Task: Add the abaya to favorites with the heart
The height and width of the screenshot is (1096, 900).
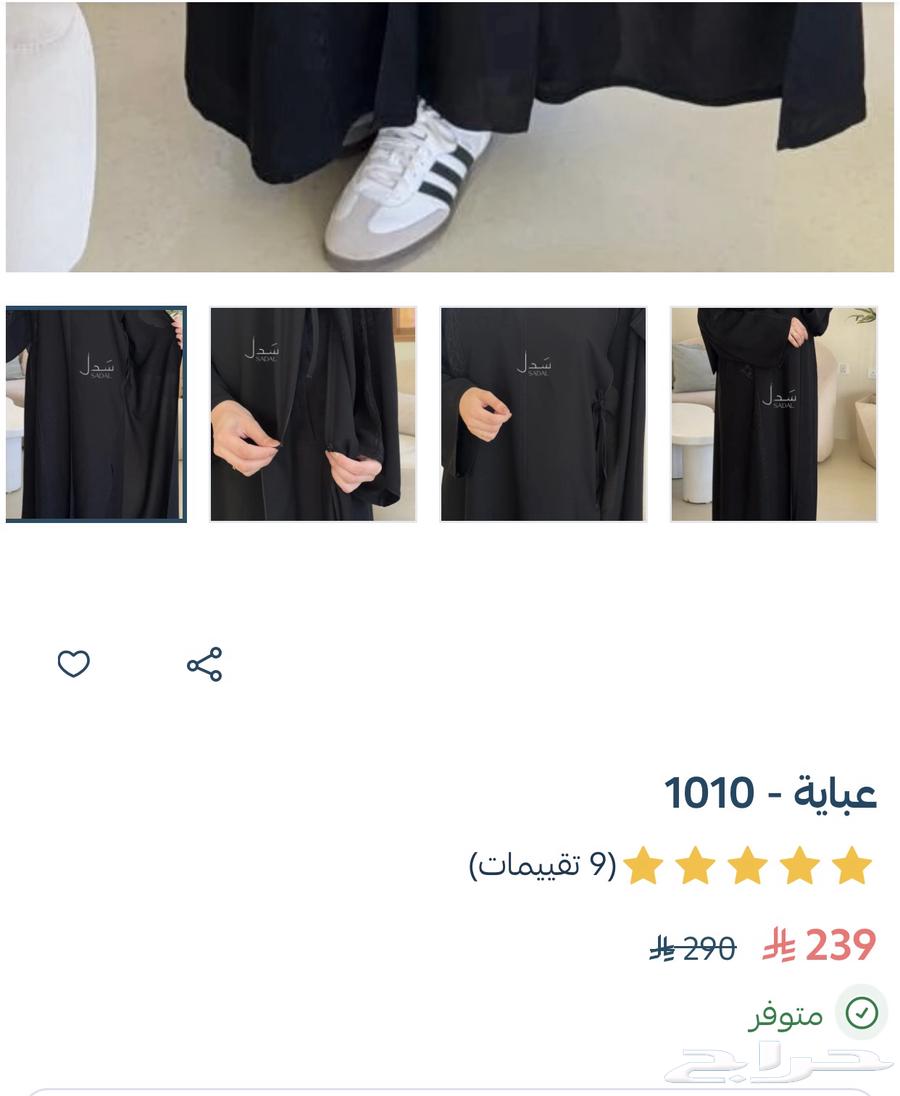Action: point(73,664)
